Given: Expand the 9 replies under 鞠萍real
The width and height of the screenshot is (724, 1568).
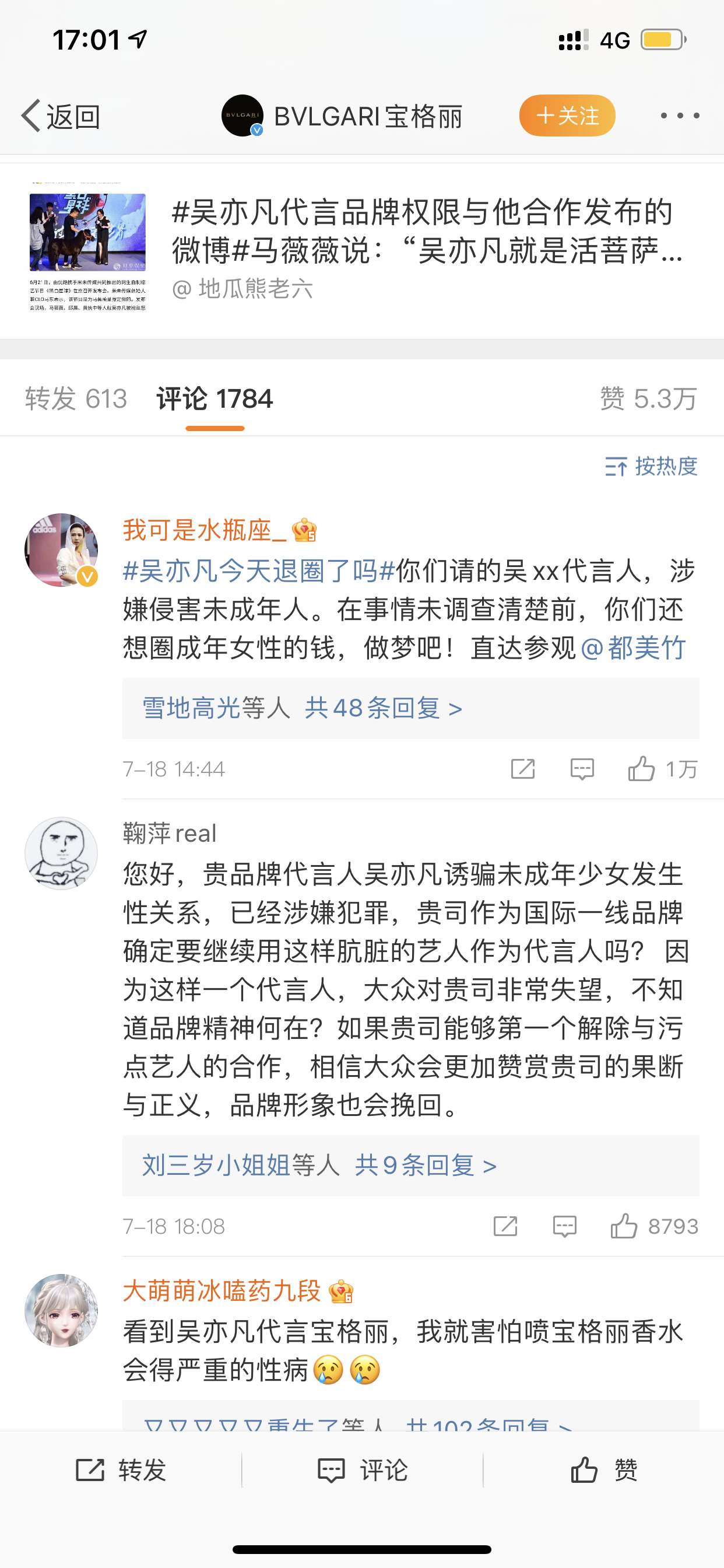Looking at the screenshot, I should [426, 1165].
